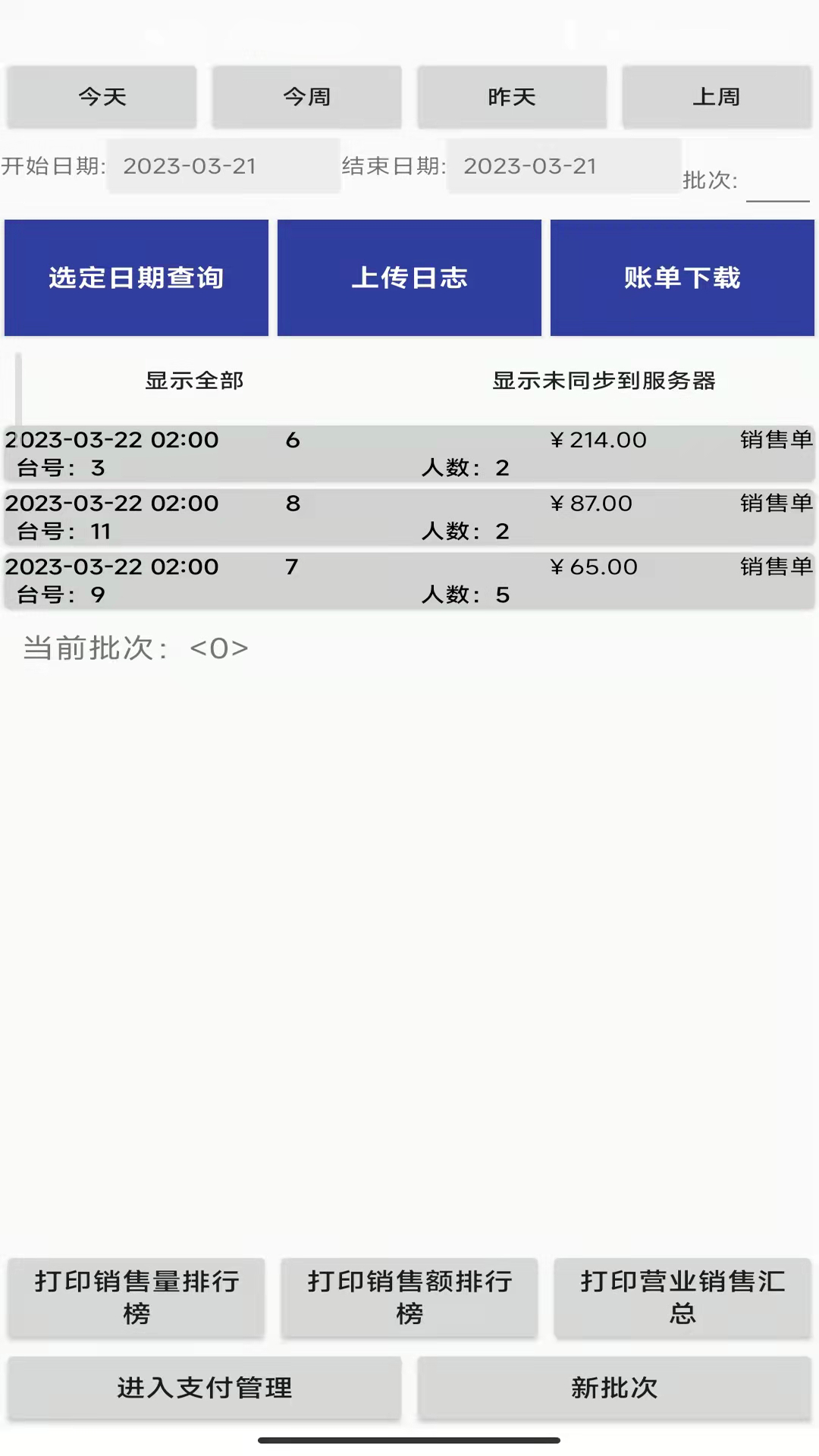The height and width of the screenshot is (1456, 819).
Task: Click the 账单下载 download button
Action: pos(682,278)
